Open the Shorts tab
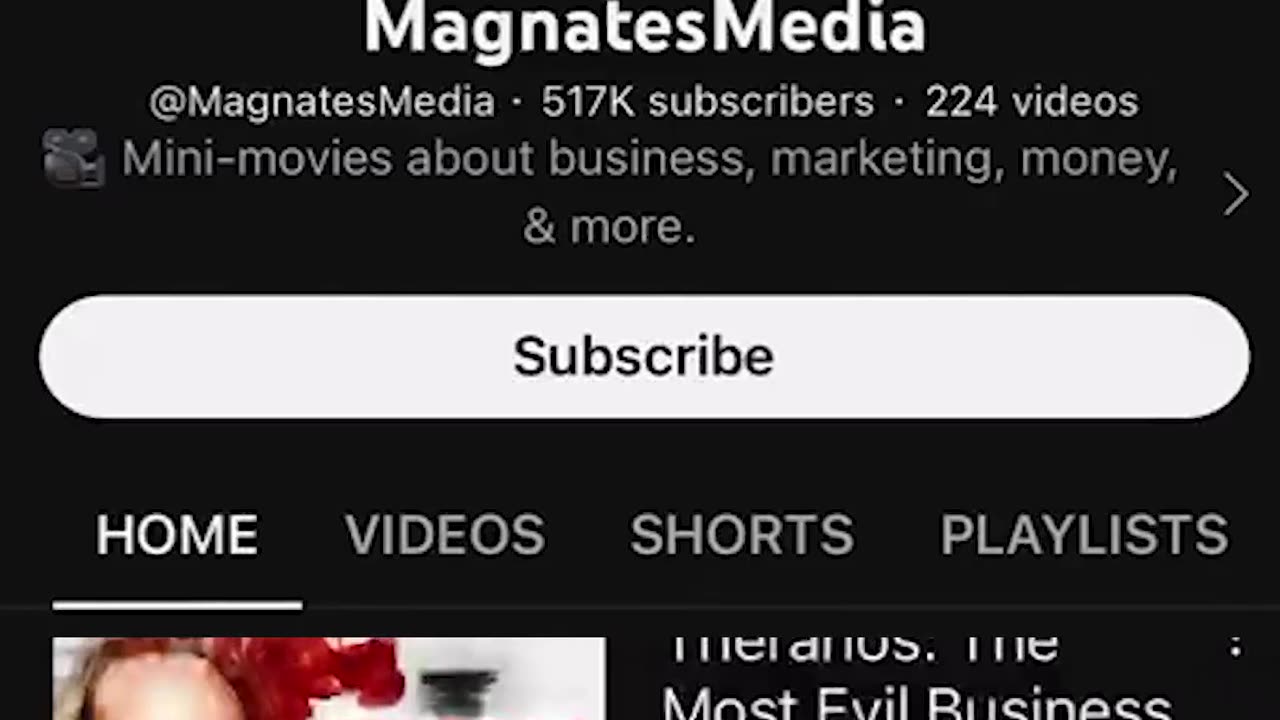 click(741, 536)
